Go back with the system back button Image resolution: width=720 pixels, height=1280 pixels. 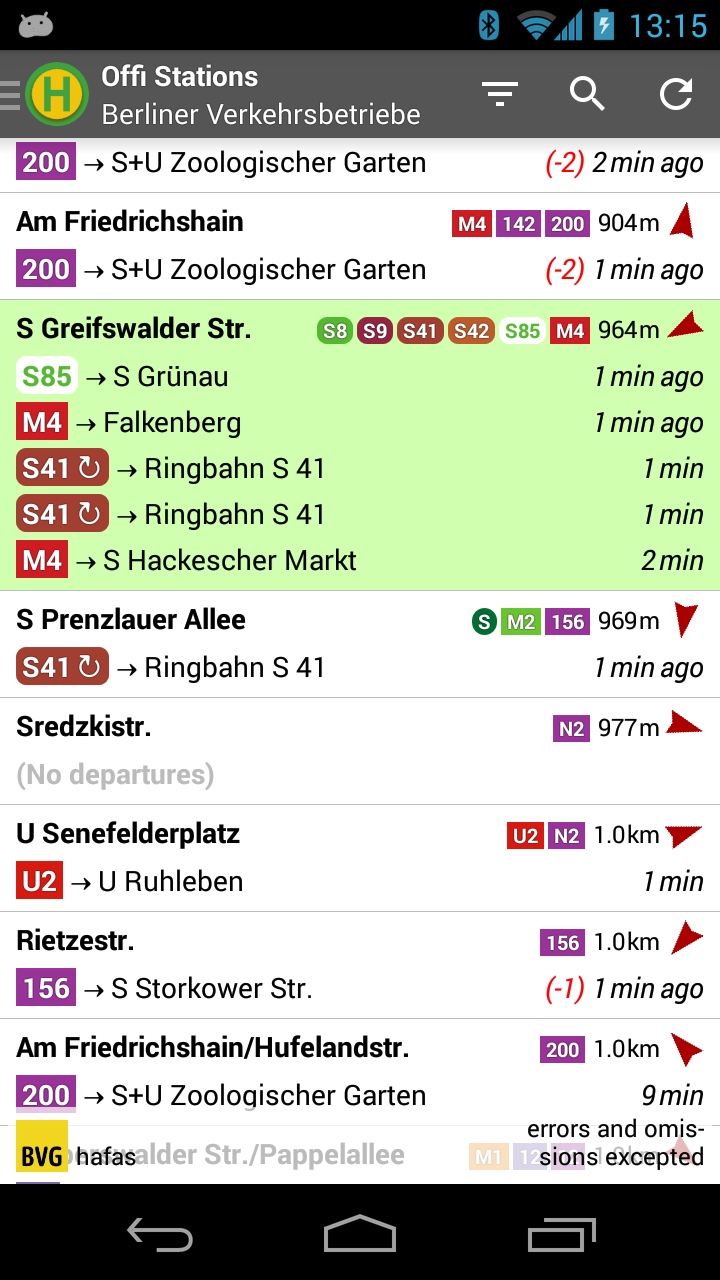click(x=160, y=1234)
